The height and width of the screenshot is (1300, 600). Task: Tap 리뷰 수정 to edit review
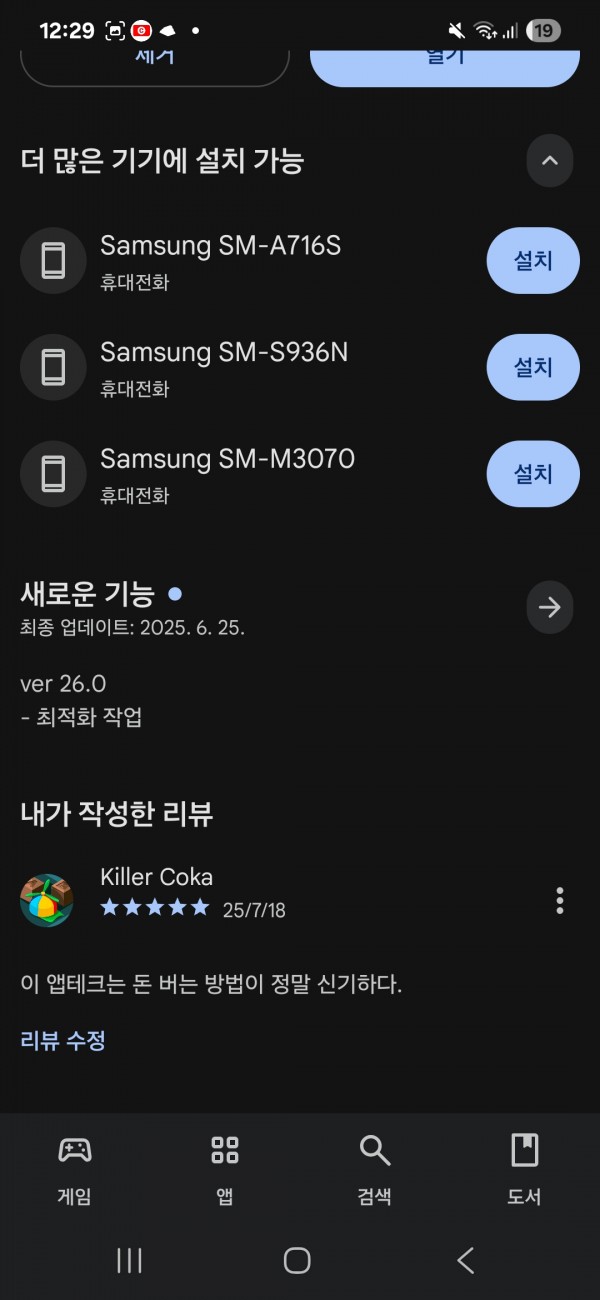click(x=63, y=1040)
